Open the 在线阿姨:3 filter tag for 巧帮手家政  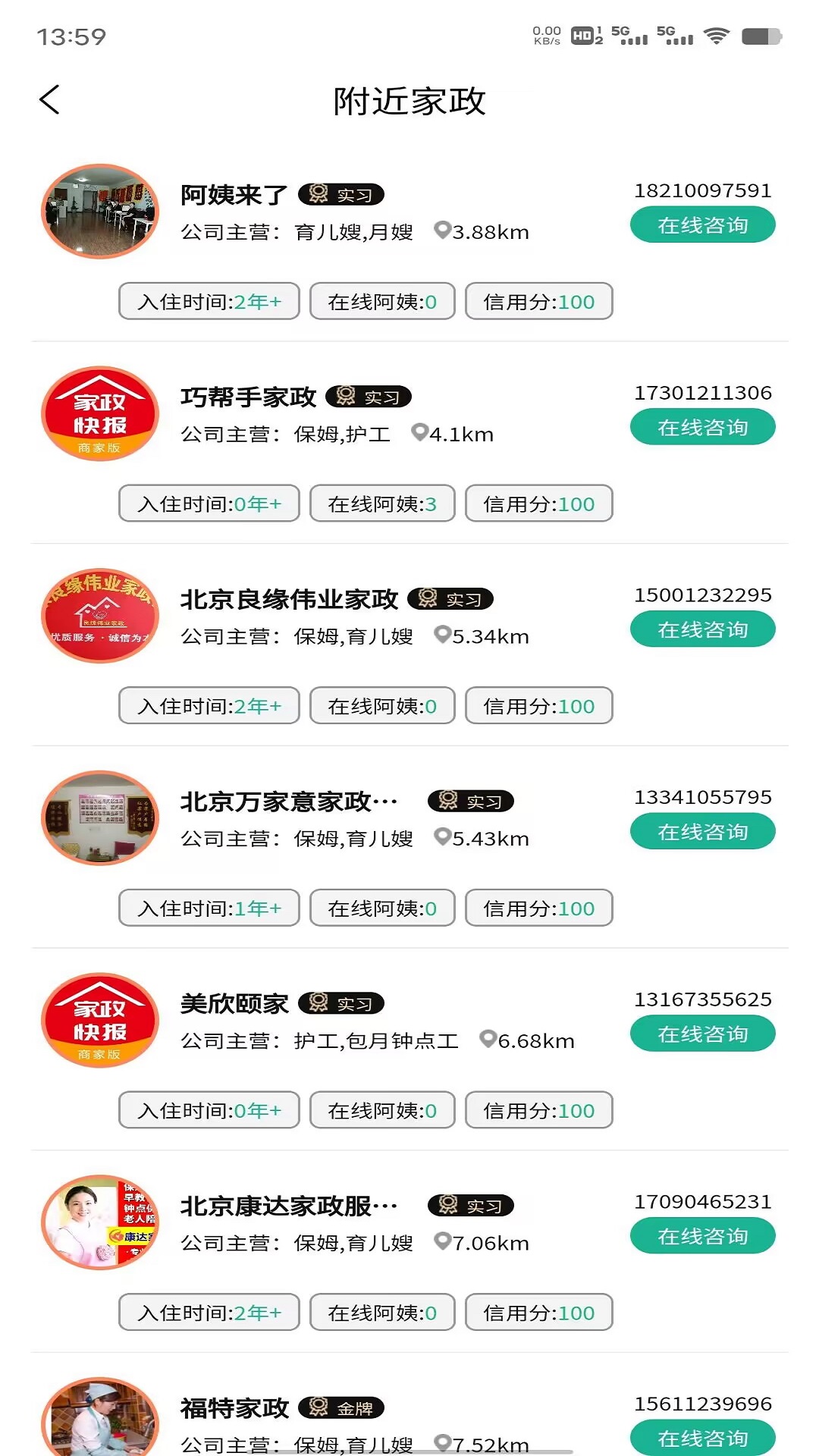[x=381, y=503]
